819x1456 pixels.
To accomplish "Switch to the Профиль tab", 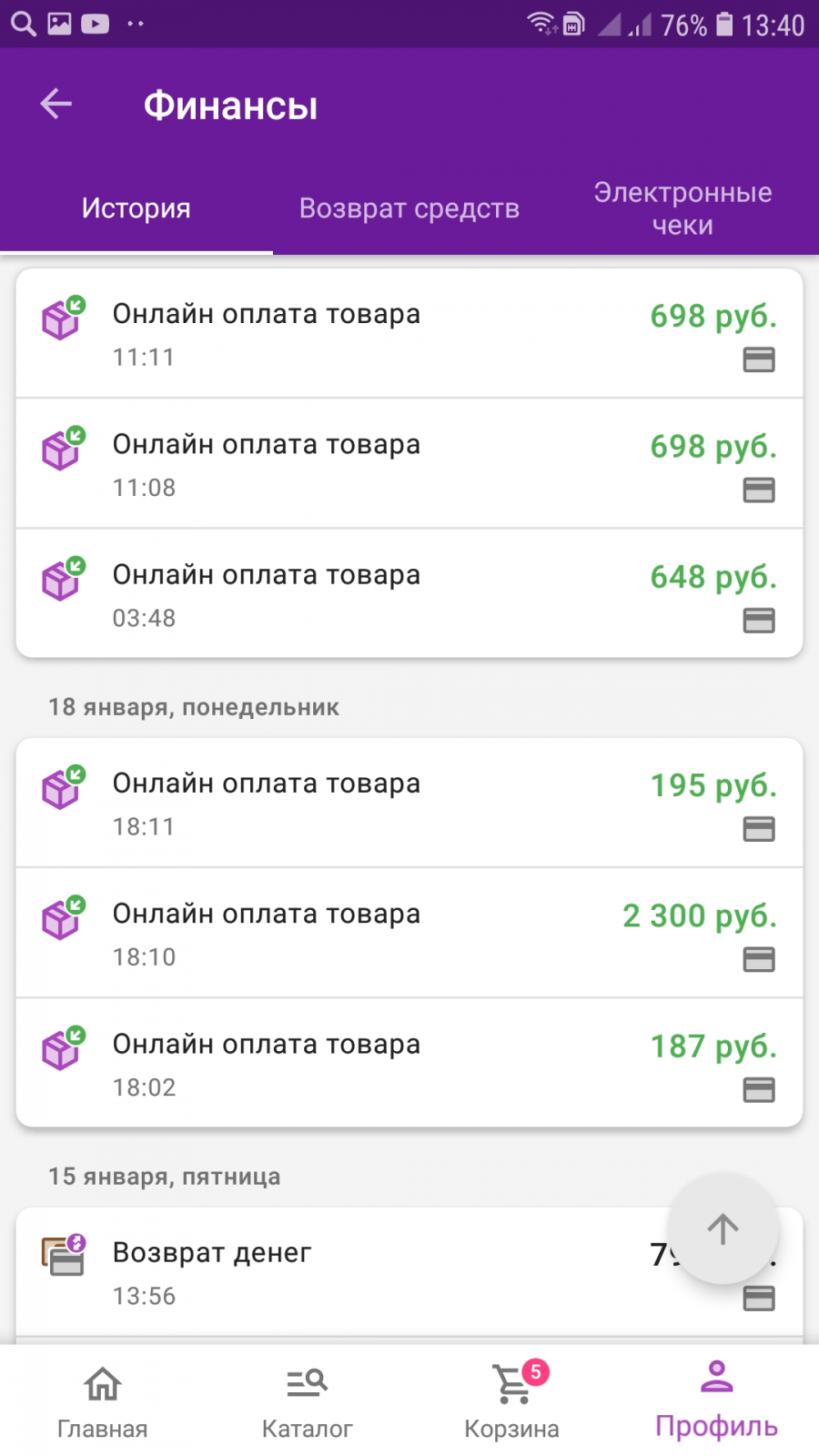I will (x=717, y=1401).
